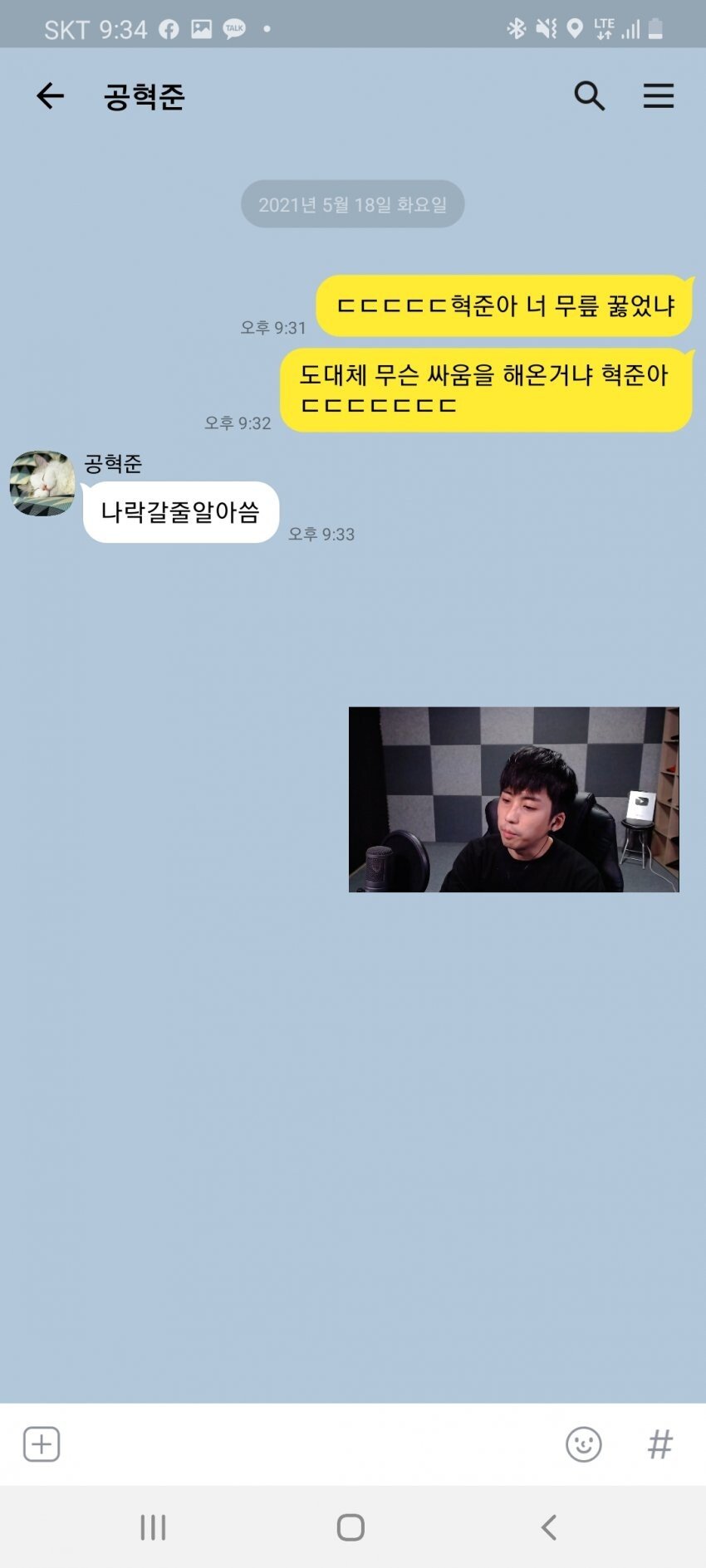Show recent apps from navigation bar

[x=153, y=1527]
